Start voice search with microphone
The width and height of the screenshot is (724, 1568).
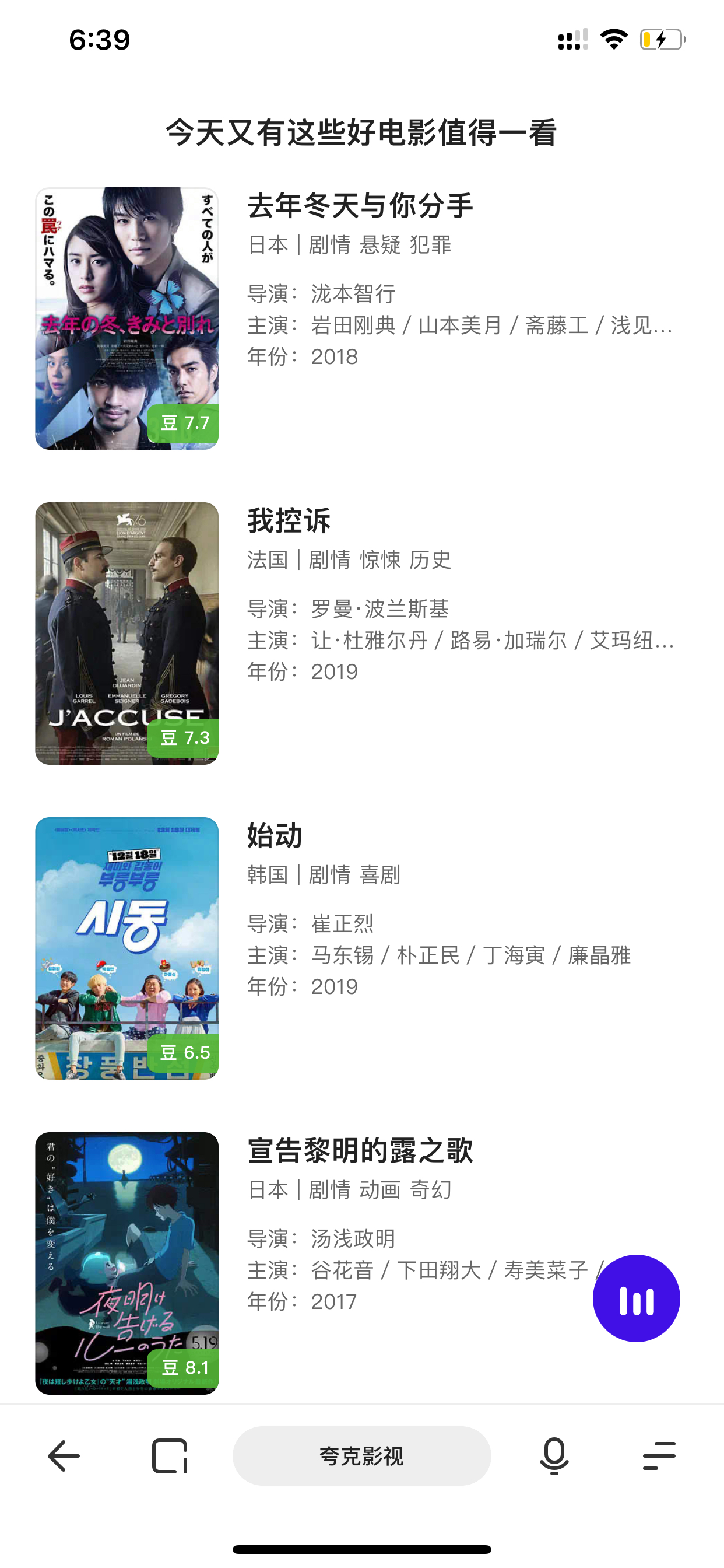(554, 1456)
